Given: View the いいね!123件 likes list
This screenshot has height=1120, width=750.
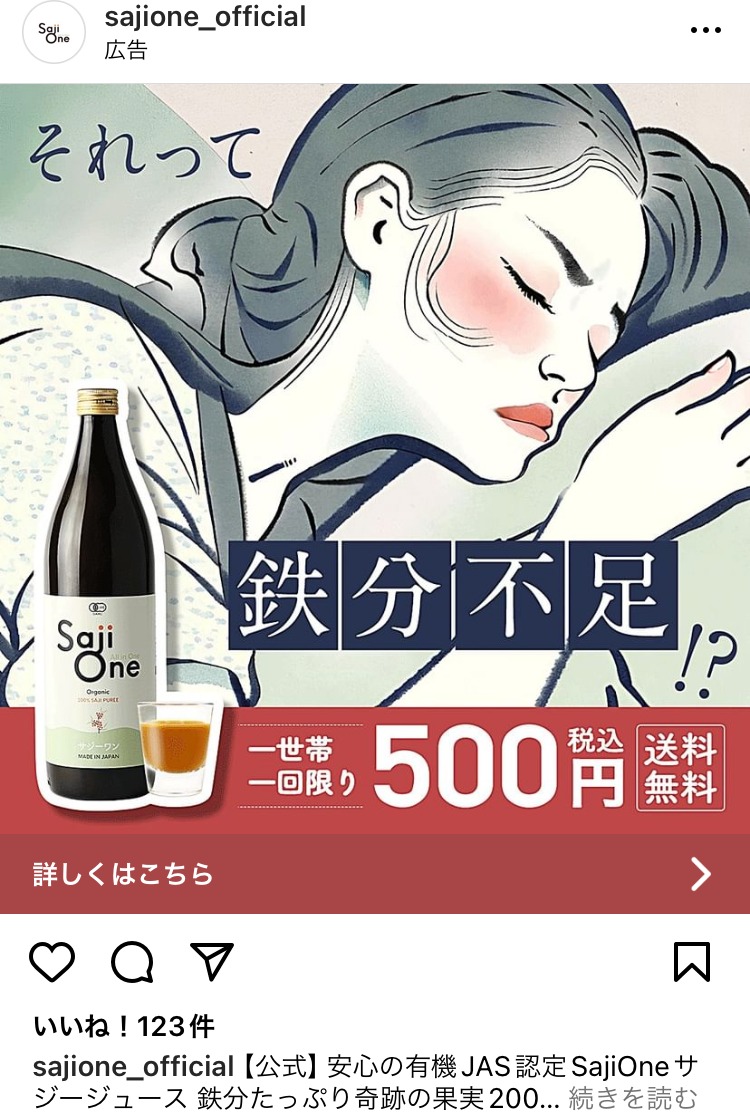Looking at the screenshot, I should (x=124, y=1027).
